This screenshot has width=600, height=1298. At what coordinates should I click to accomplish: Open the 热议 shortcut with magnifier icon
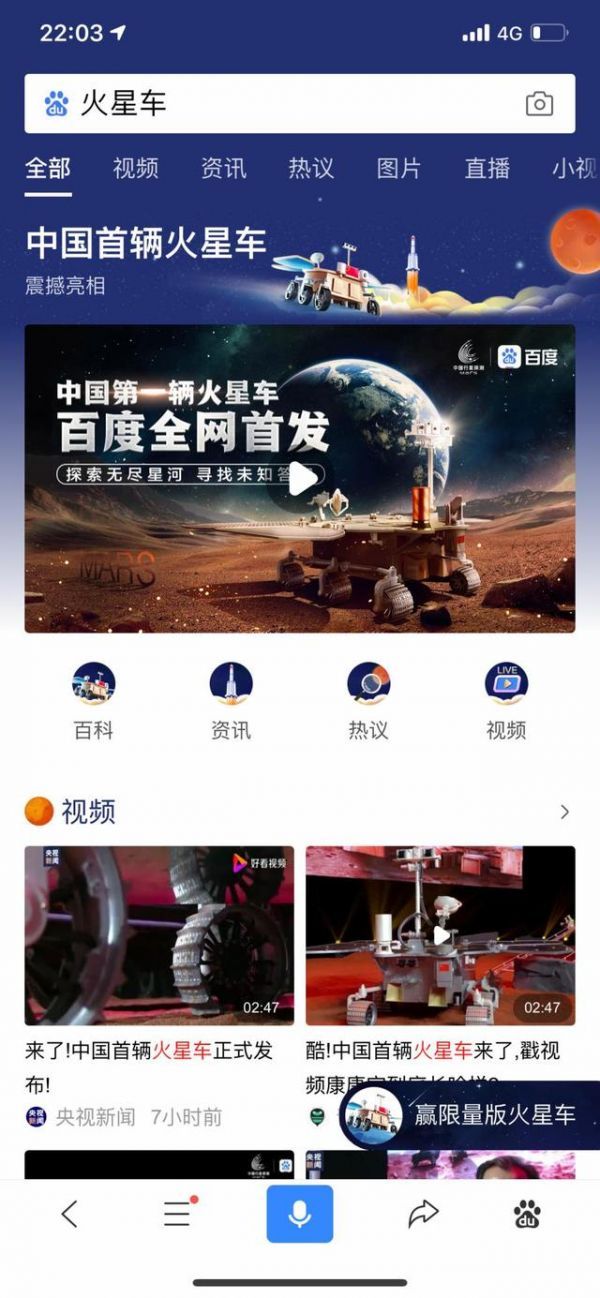click(x=368, y=702)
